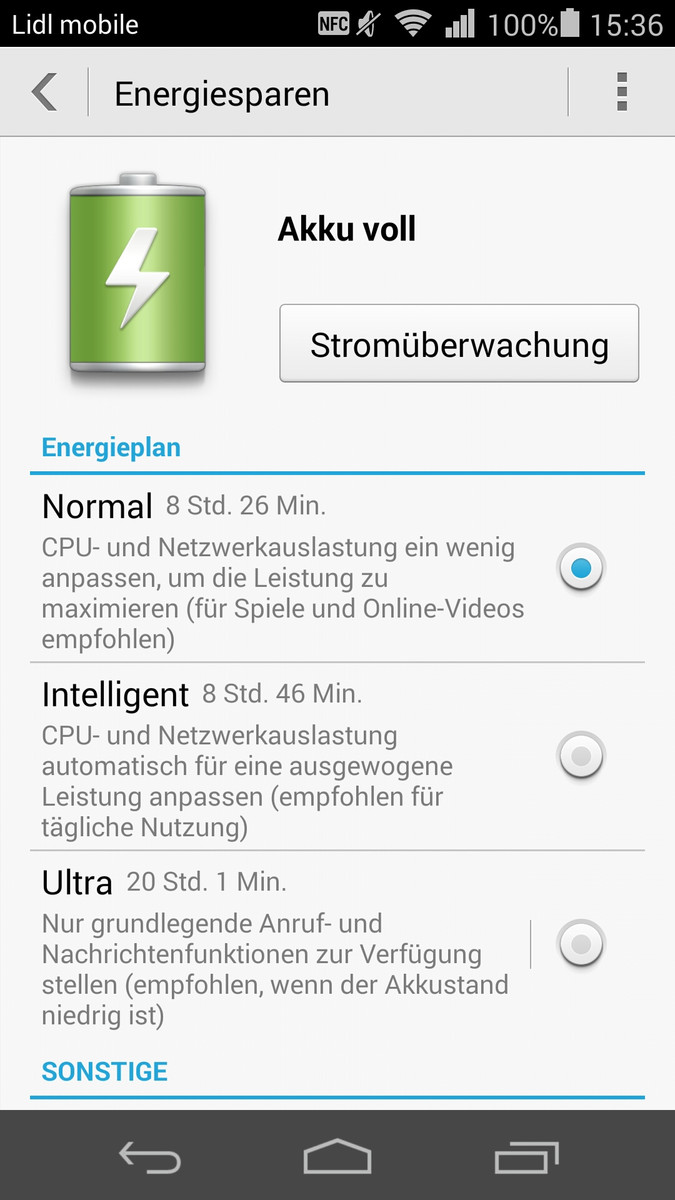675x1200 pixels.
Task: Switch to the Ultra energy plan
Action: [581, 943]
